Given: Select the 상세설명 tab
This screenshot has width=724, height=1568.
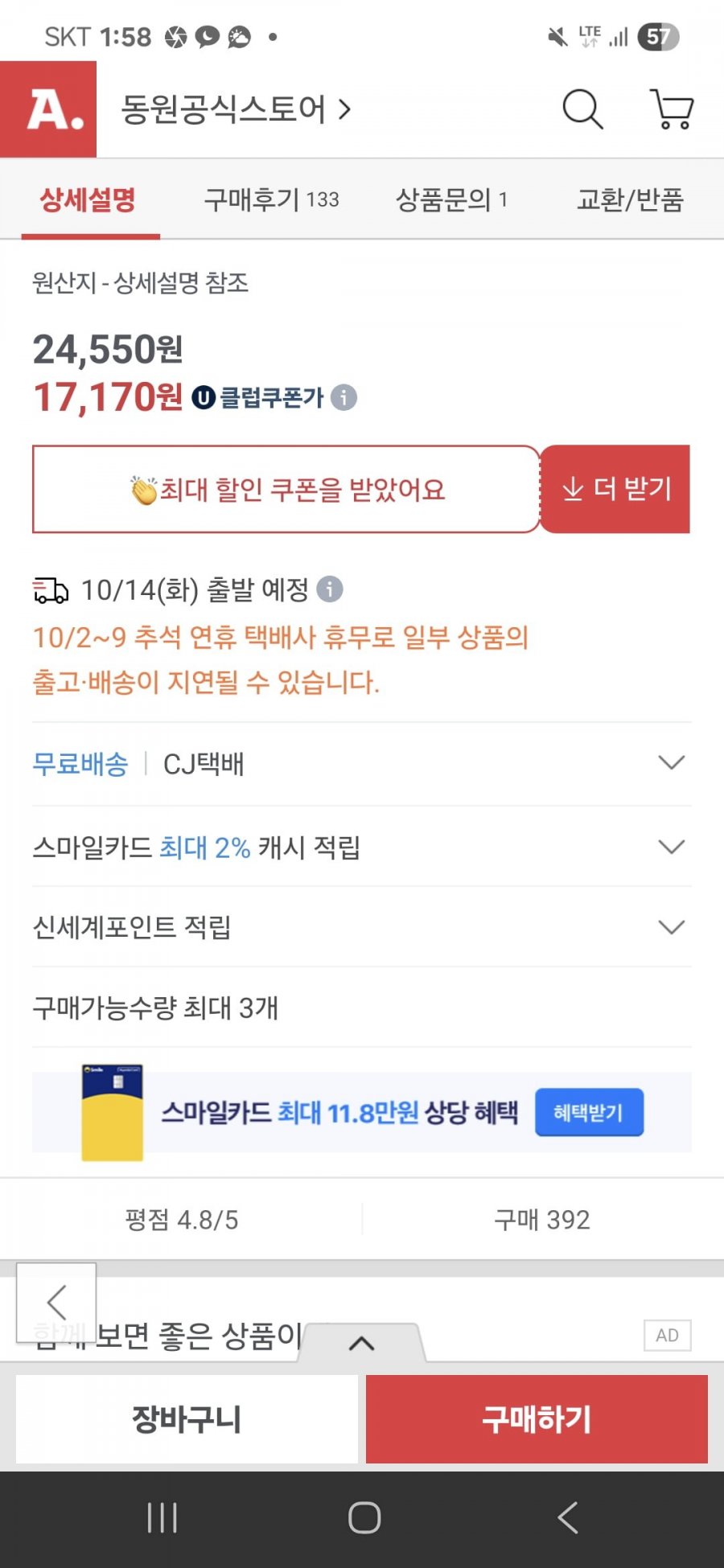Looking at the screenshot, I should [x=88, y=199].
